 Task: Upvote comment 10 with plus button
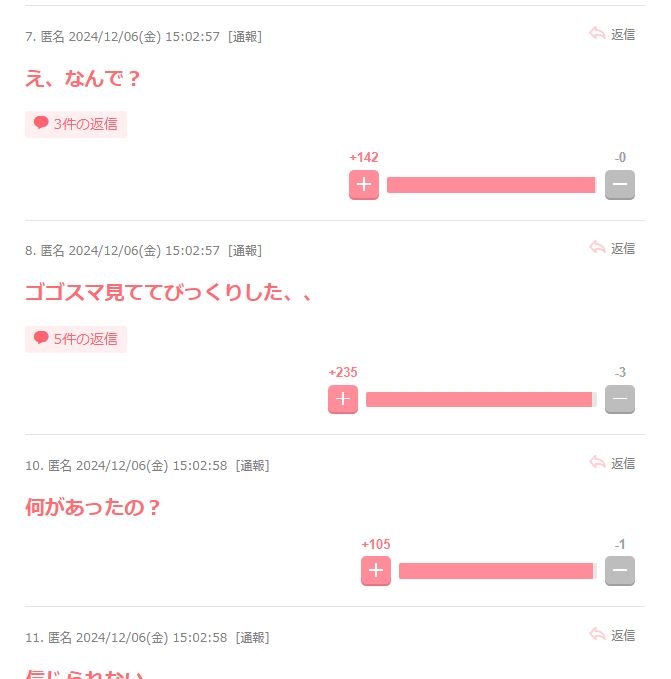tap(376, 571)
